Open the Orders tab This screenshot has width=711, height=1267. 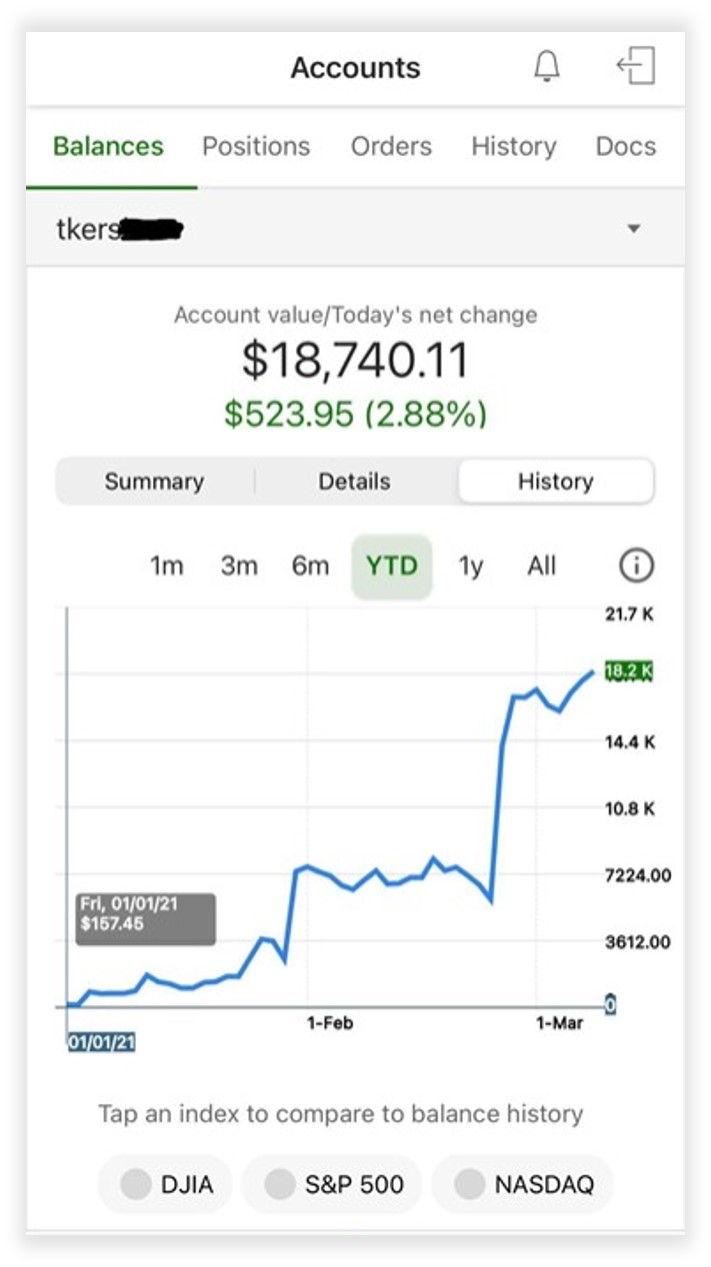(391, 146)
